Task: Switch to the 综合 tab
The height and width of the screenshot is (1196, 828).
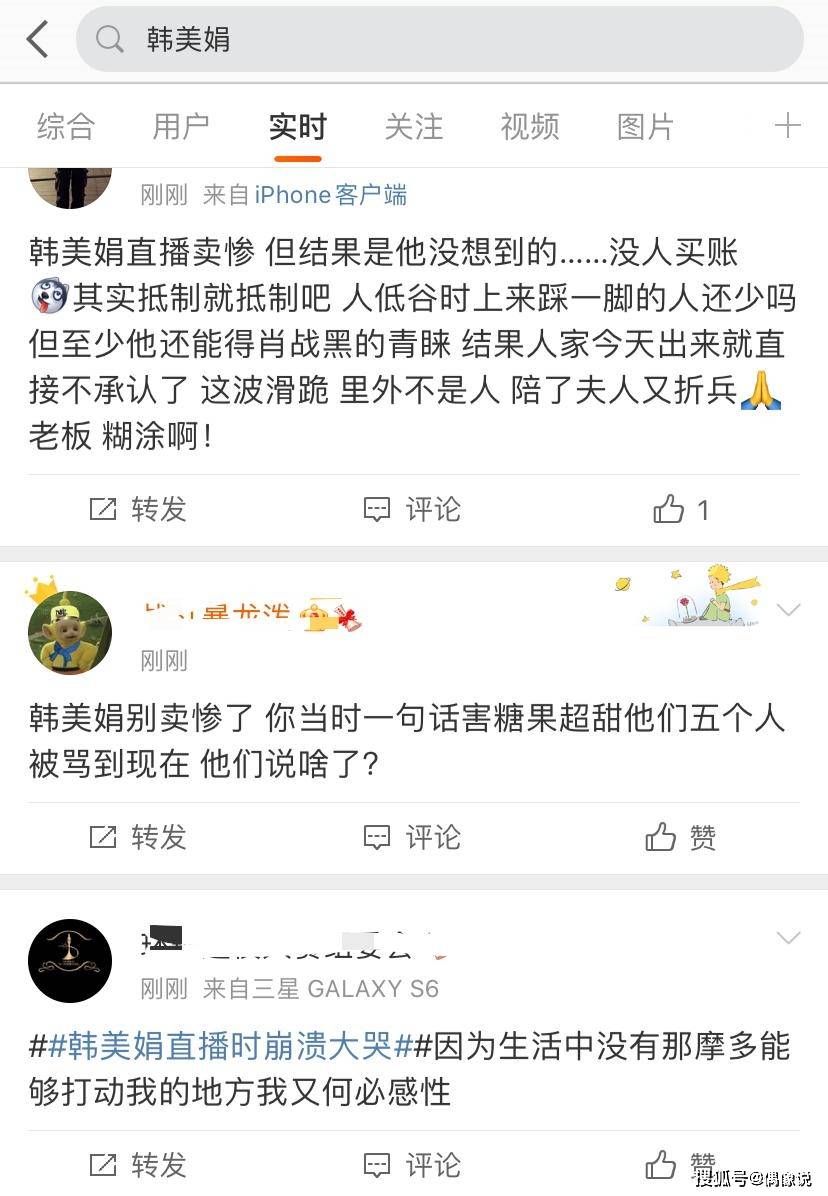Action: (66, 127)
